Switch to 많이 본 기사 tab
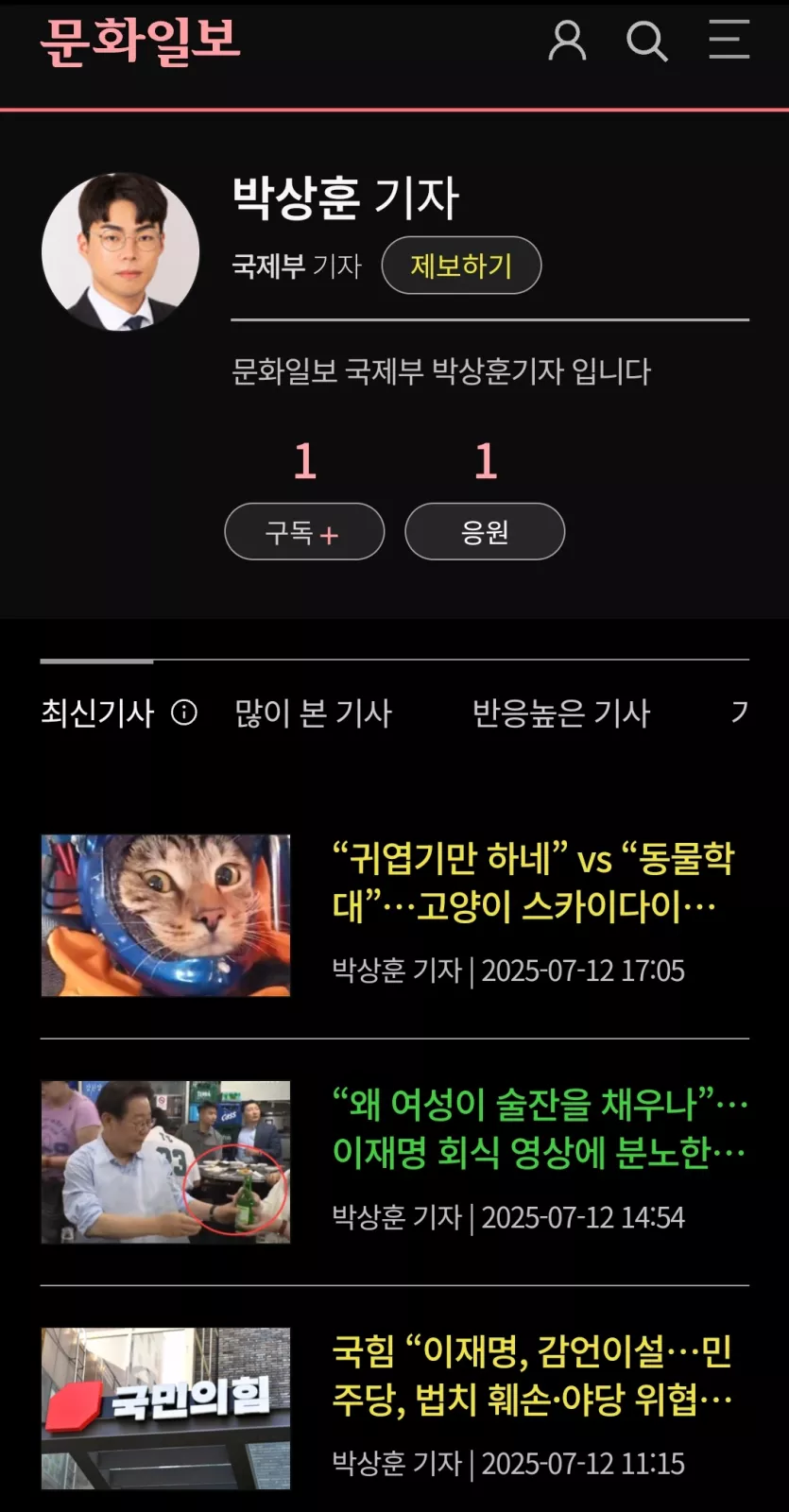The width and height of the screenshot is (789, 1512). click(x=313, y=713)
